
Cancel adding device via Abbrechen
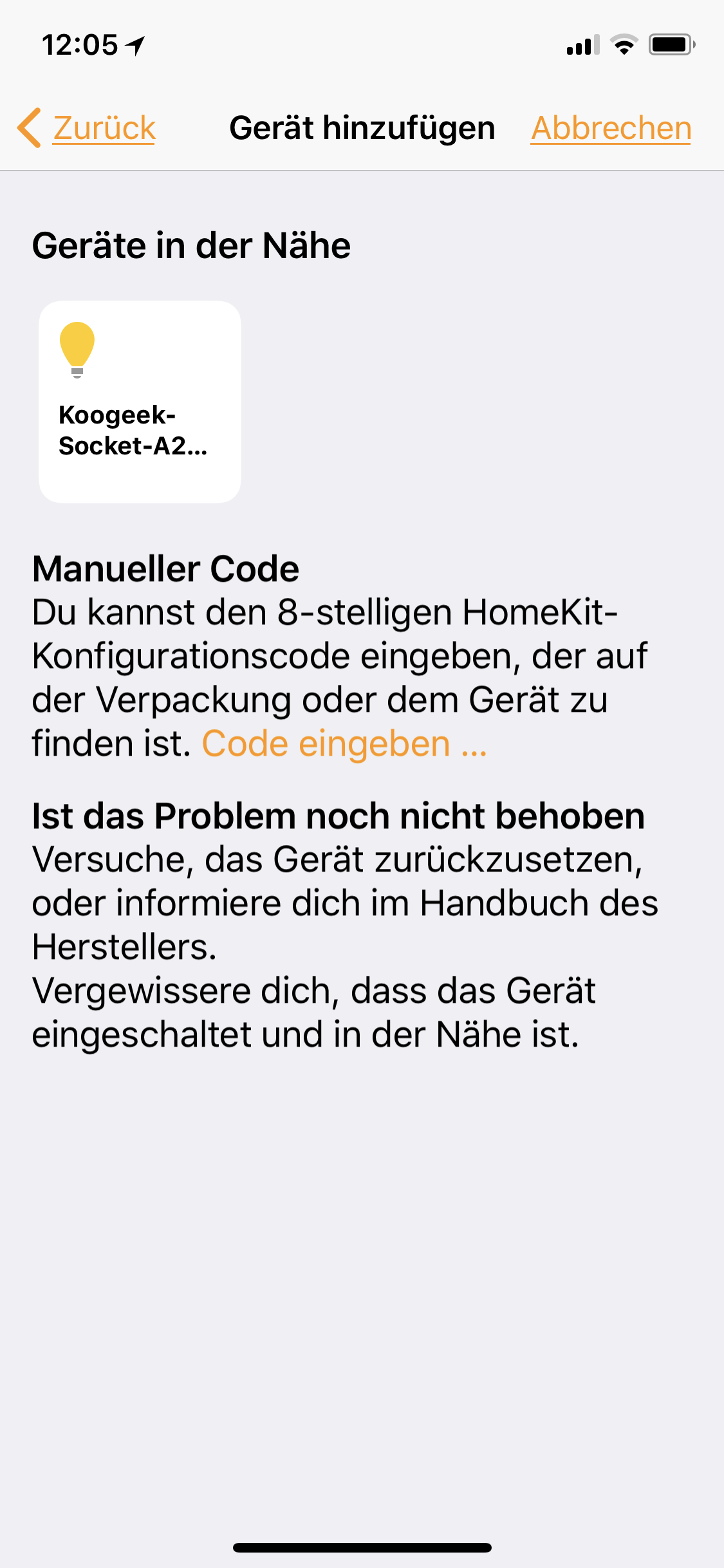[610, 127]
